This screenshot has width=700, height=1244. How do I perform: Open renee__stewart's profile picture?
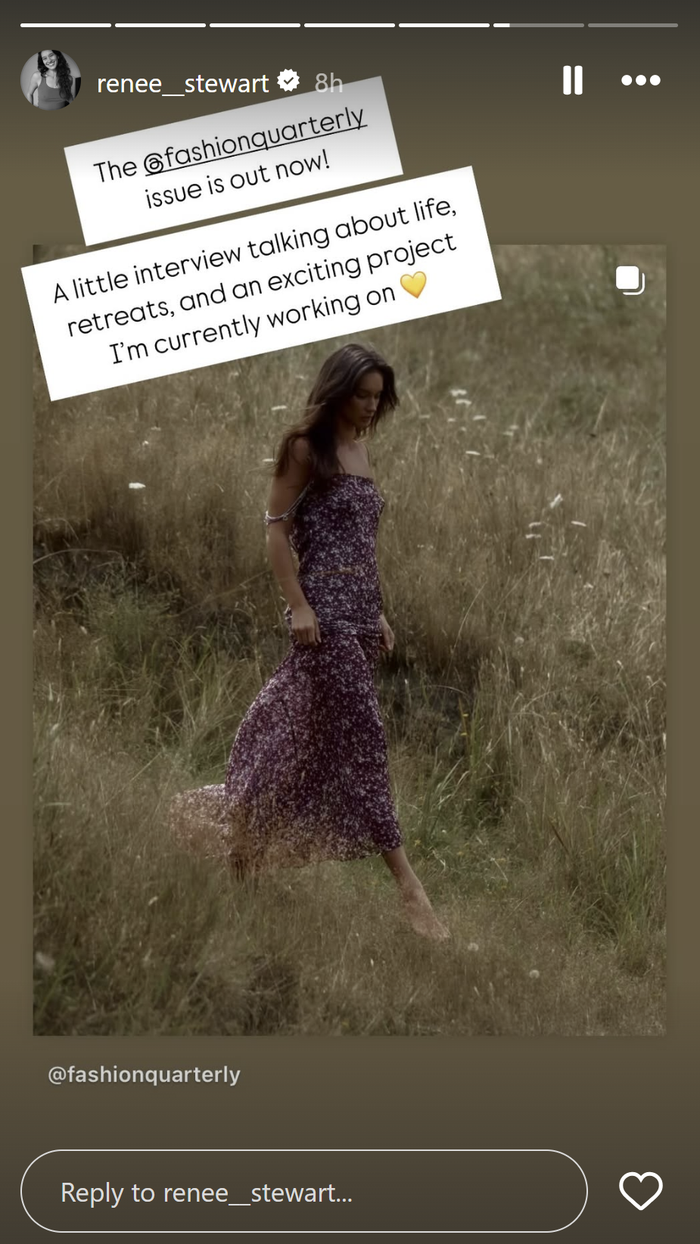[50, 80]
